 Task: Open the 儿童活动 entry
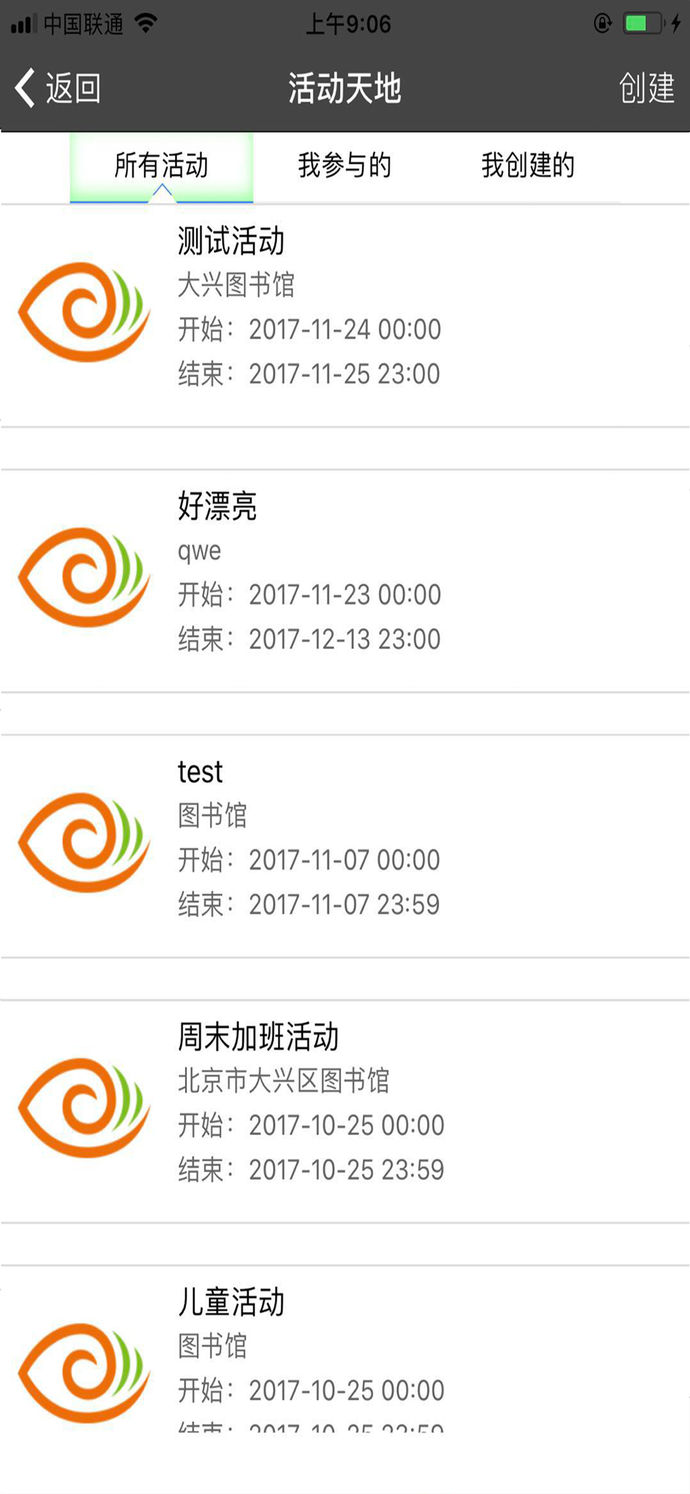[344, 1350]
